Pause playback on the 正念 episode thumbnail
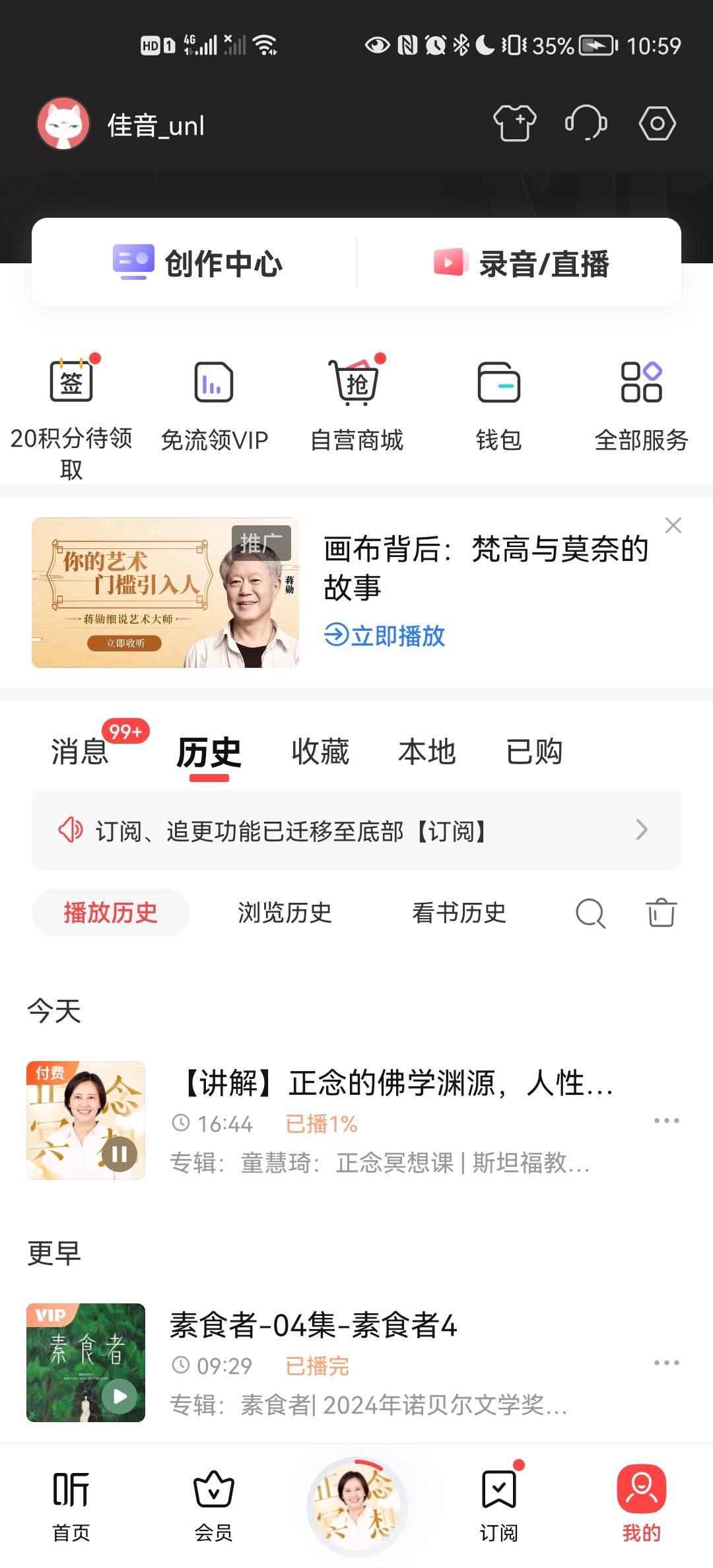The width and height of the screenshot is (713, 1568). point(120,1155)
